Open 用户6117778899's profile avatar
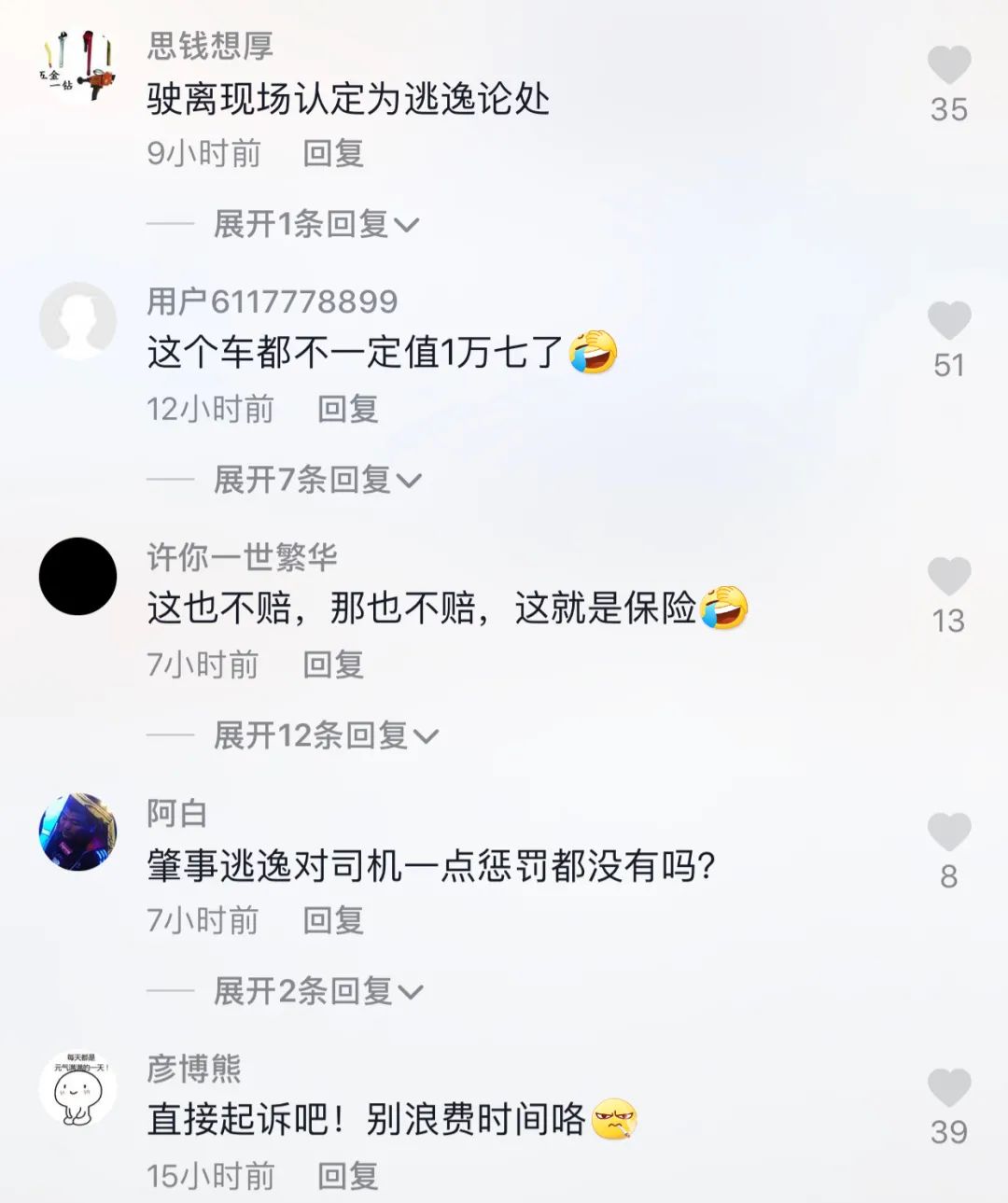This screenshot has width=1008, height=1203. (x=77, y=320)
